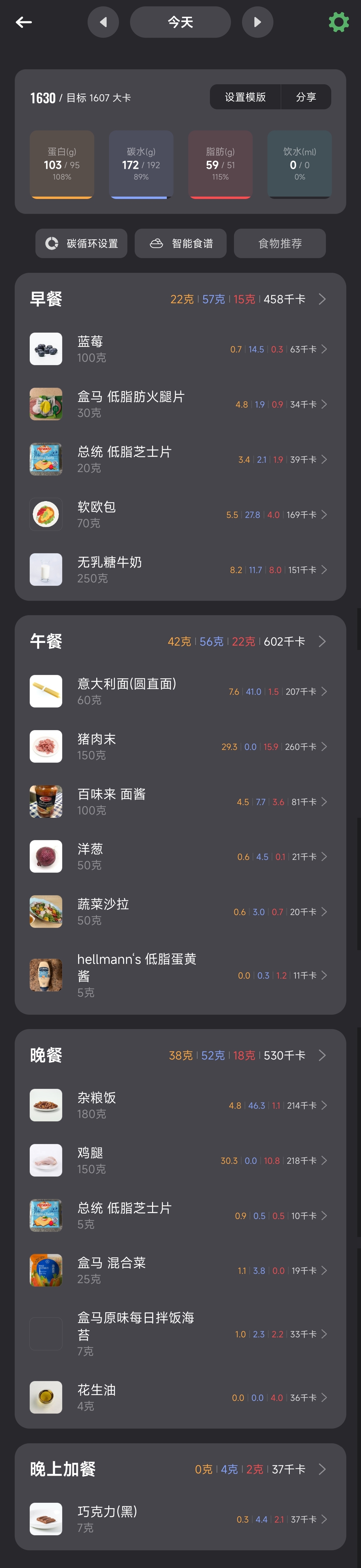361x1568 pixels.
Task: Open the 鸡腿 food entry
Action: pyautogui.click(x=180, y=1160)
